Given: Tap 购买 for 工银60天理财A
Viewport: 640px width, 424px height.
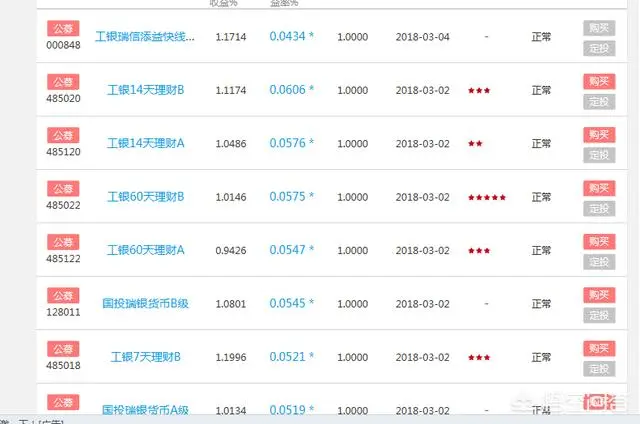Looking at the screenshot, I should pos(599,241).
